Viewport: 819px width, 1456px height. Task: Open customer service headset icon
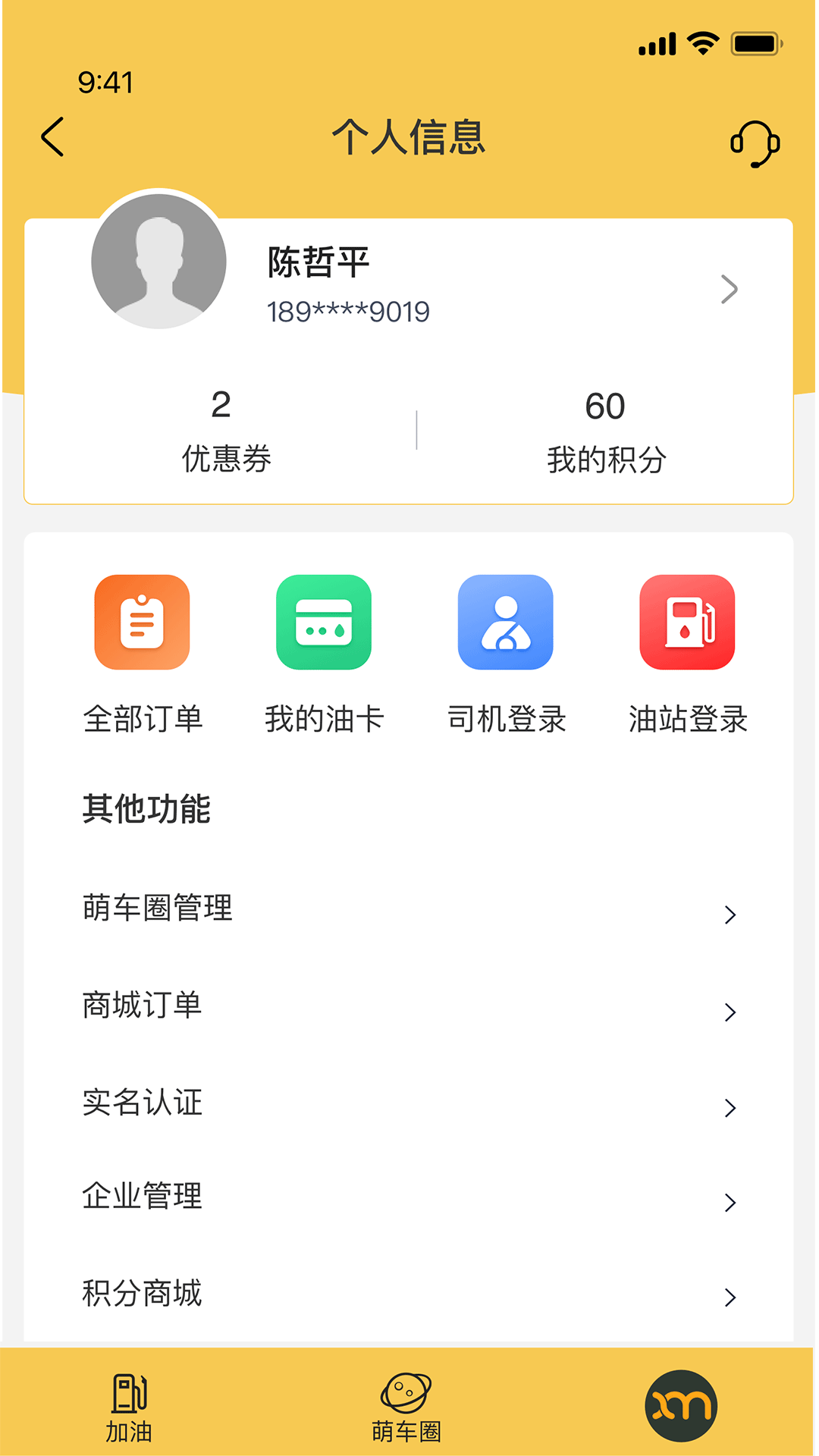(x=755, y=143)
